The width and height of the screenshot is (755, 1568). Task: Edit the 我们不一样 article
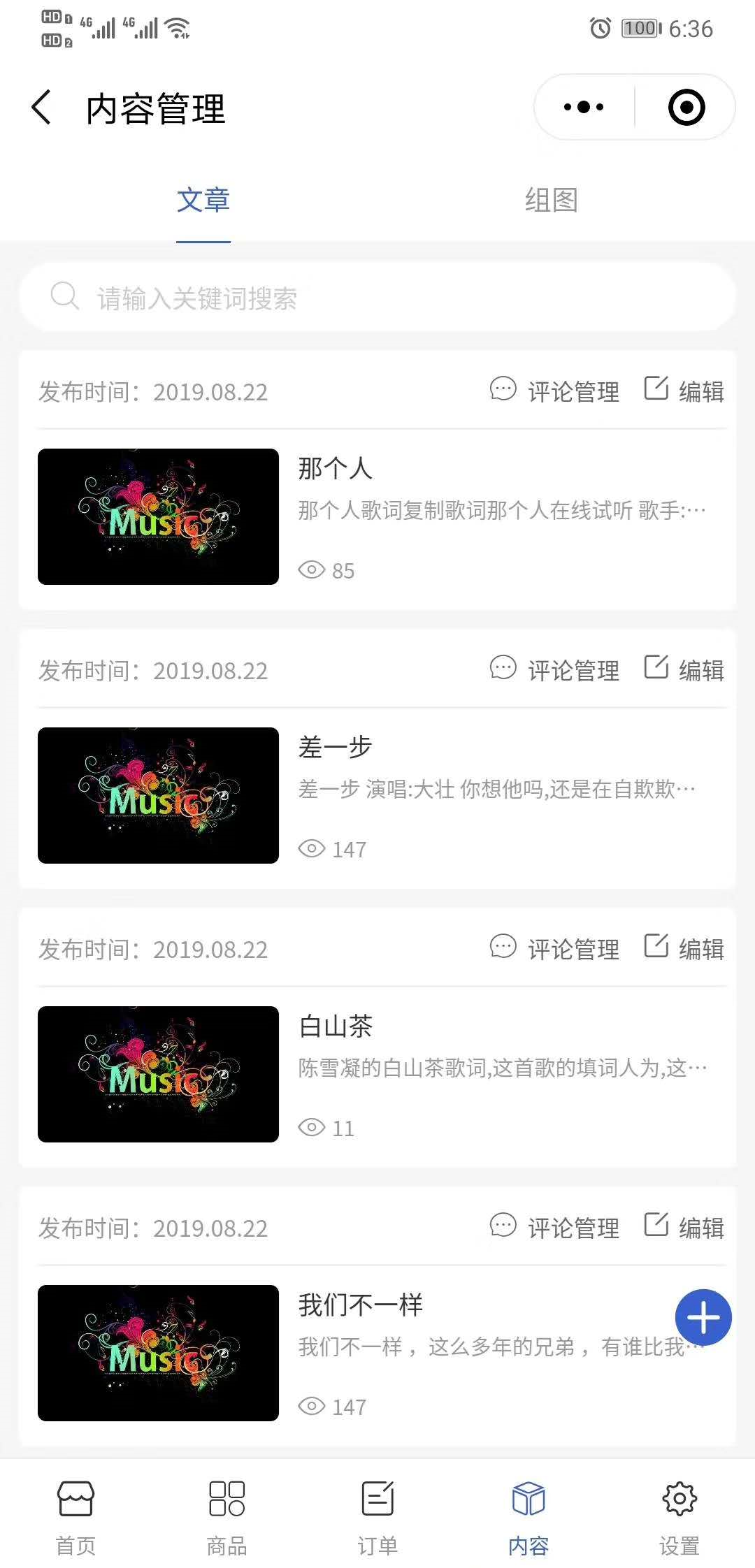coord(684,1227)
